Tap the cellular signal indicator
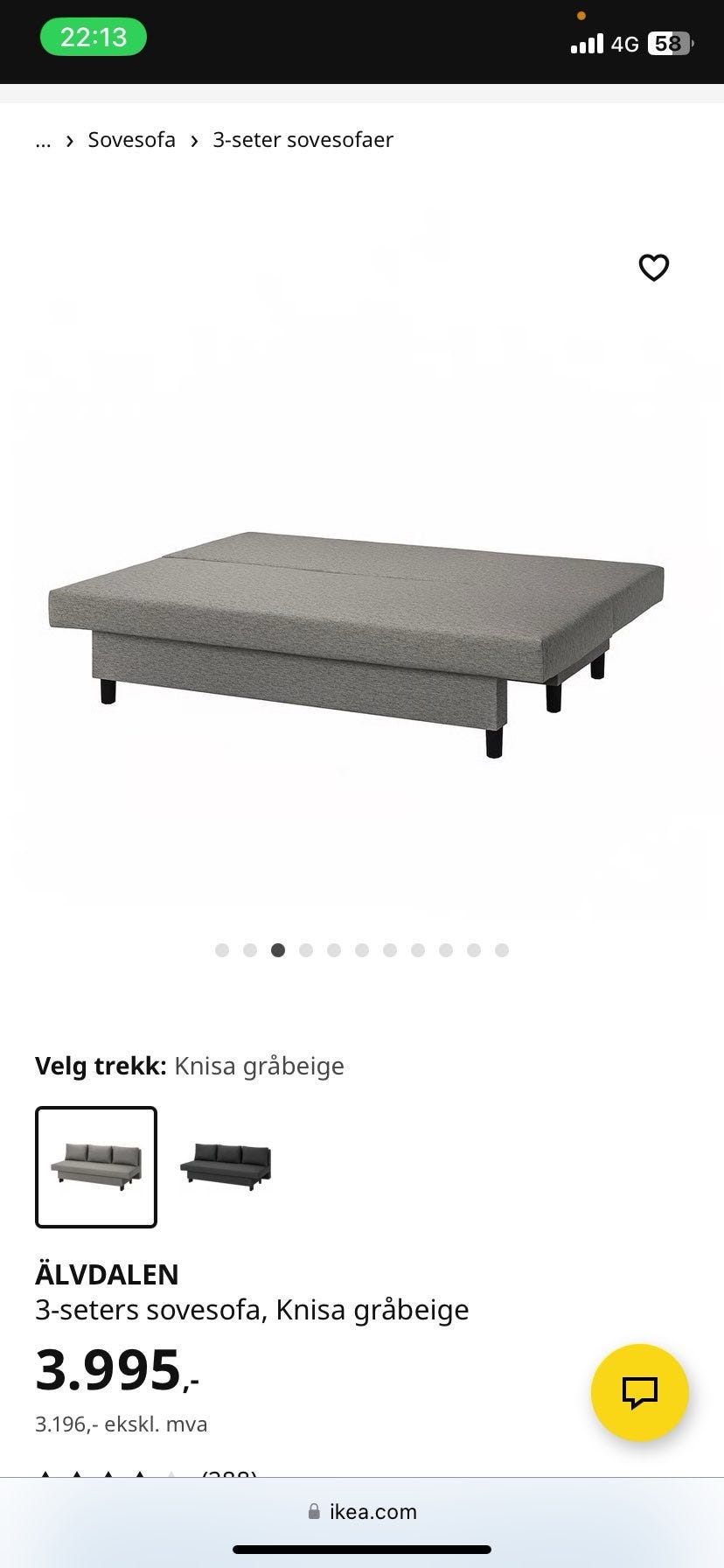The width and height of the screenshot is (724, 1568). [x=587, y=43]
